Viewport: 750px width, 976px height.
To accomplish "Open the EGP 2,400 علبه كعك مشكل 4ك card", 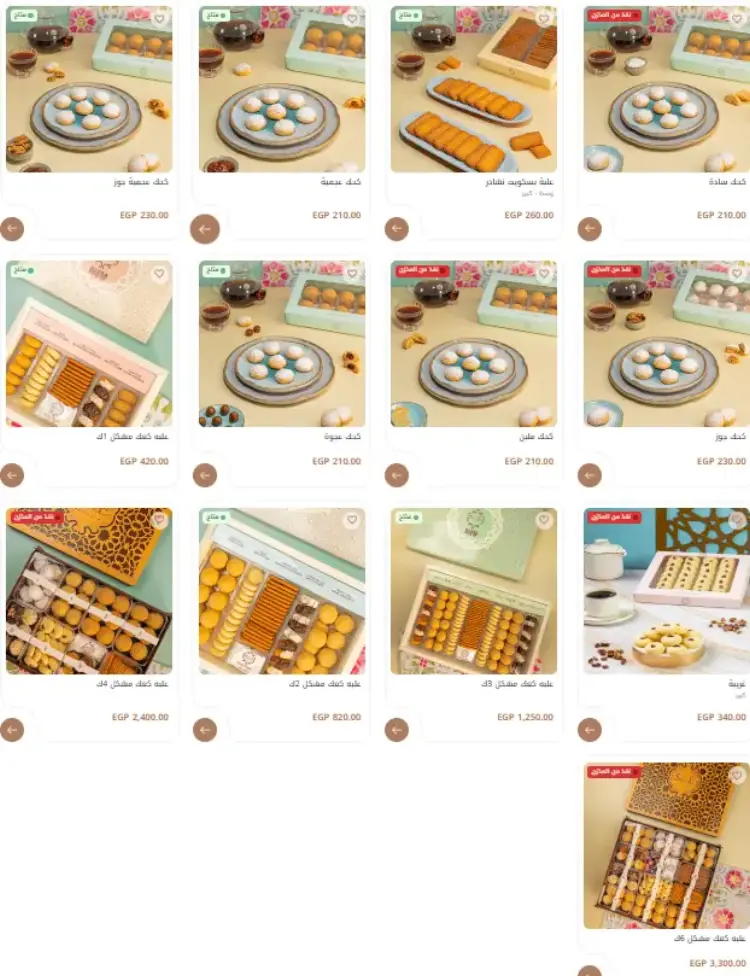I will [x=88, y=592].
